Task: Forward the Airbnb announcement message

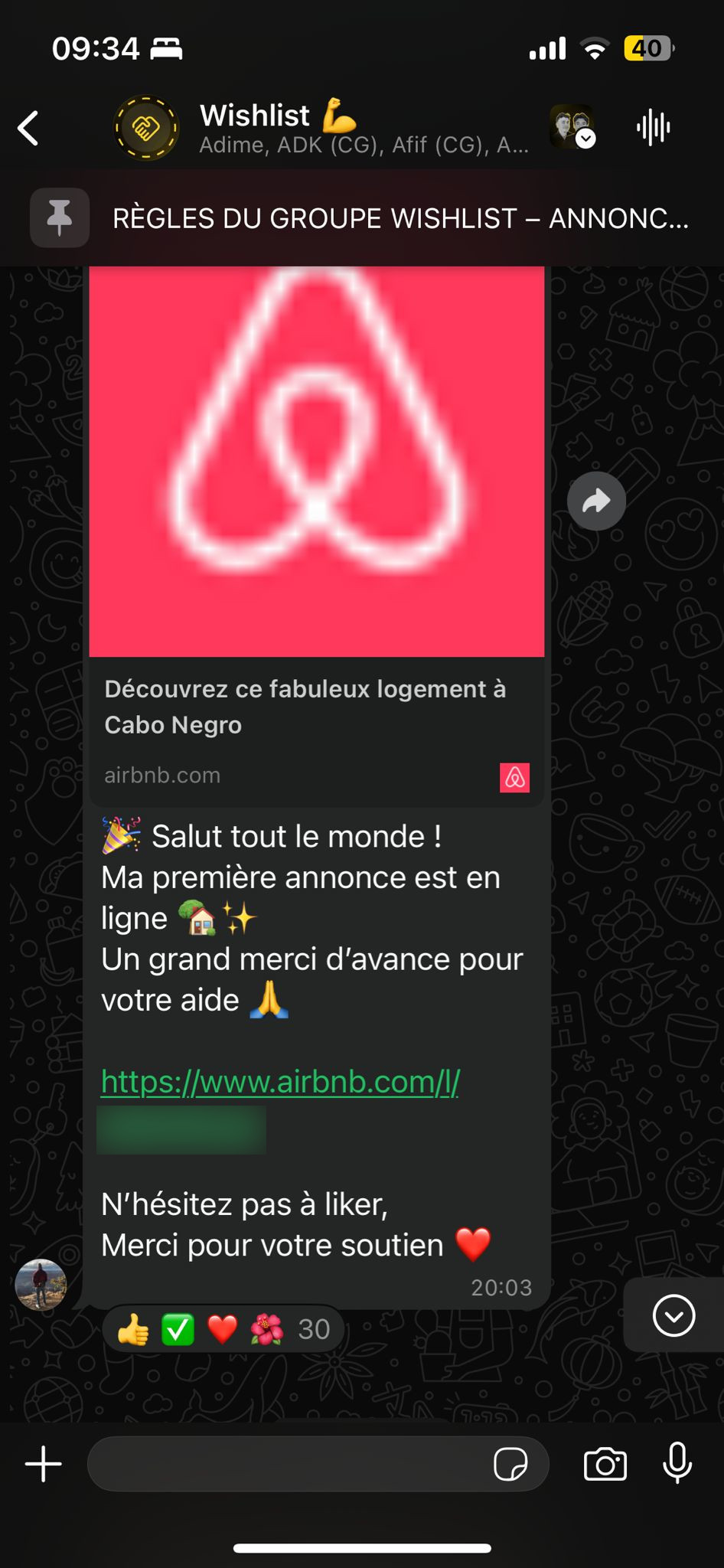Action: 596,501
